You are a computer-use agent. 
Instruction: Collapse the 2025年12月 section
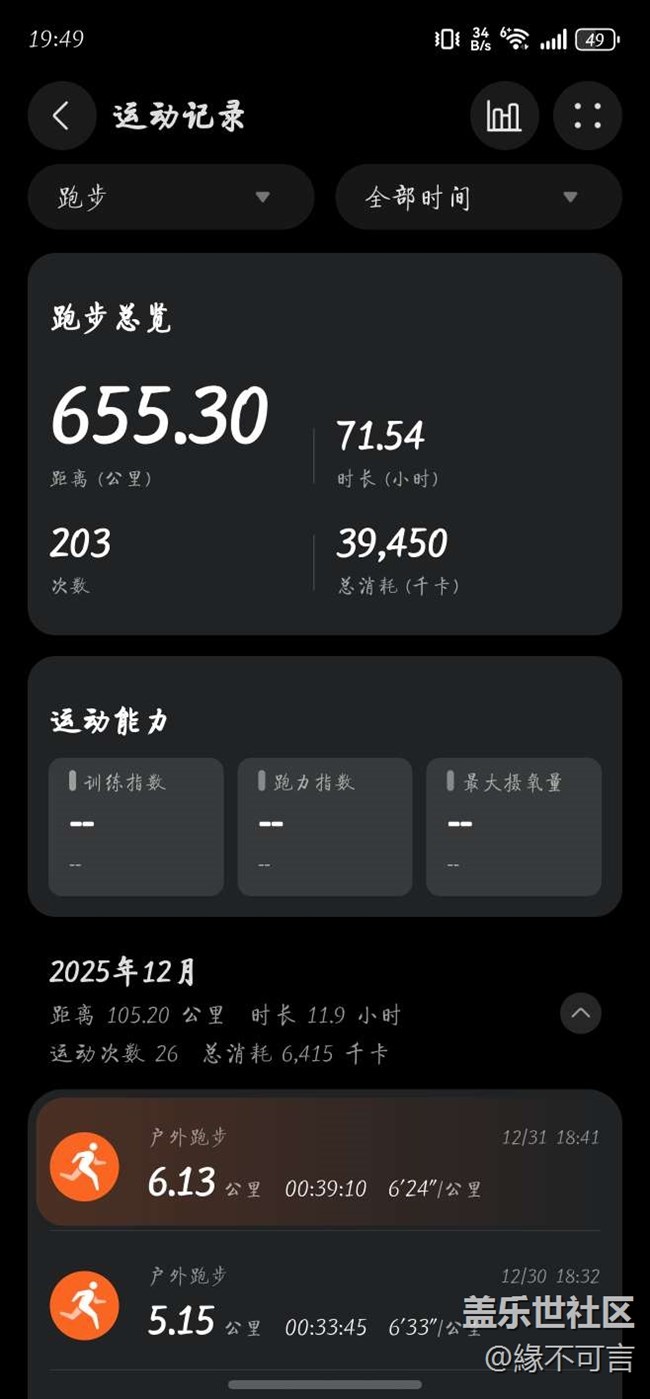tap(580, 1014)
